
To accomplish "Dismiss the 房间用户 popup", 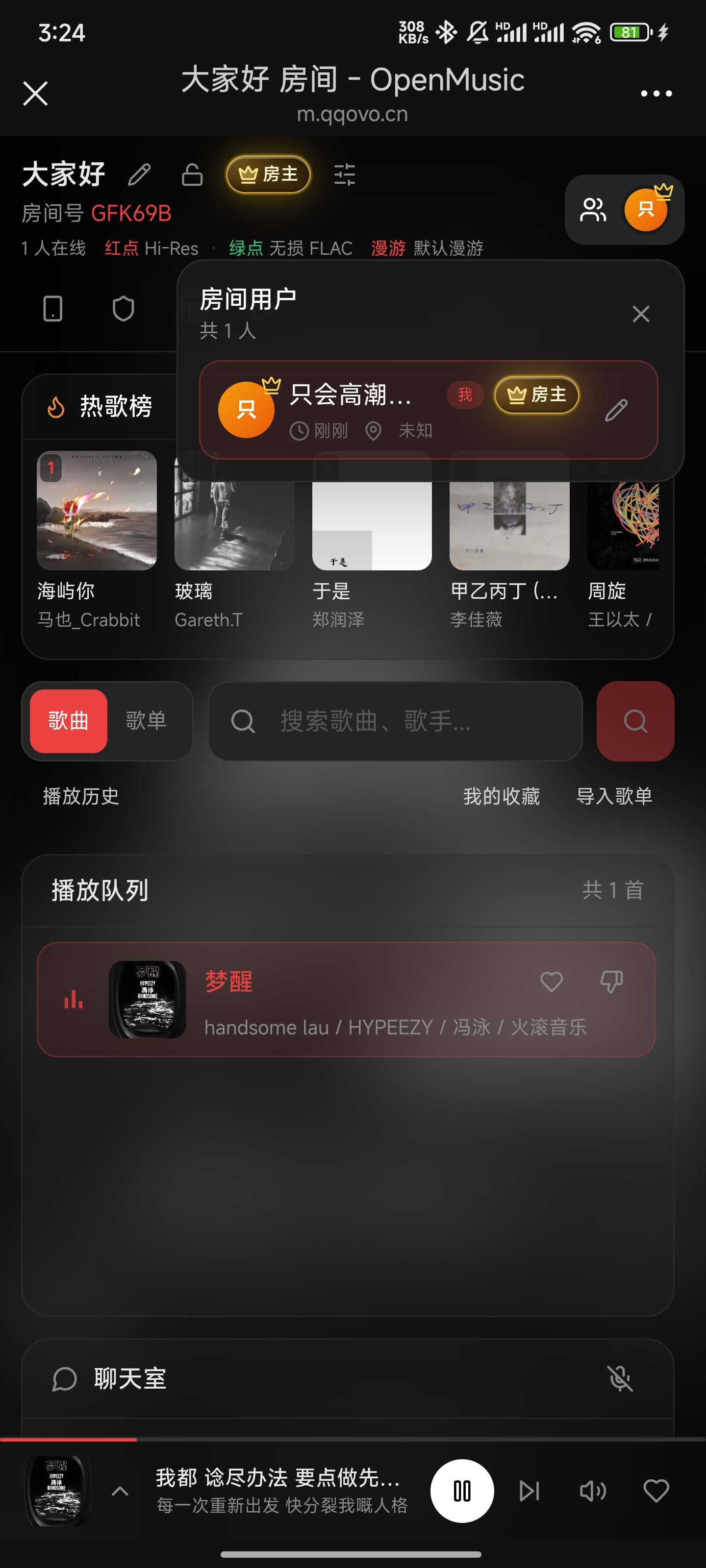I will (x=641, y=314).
